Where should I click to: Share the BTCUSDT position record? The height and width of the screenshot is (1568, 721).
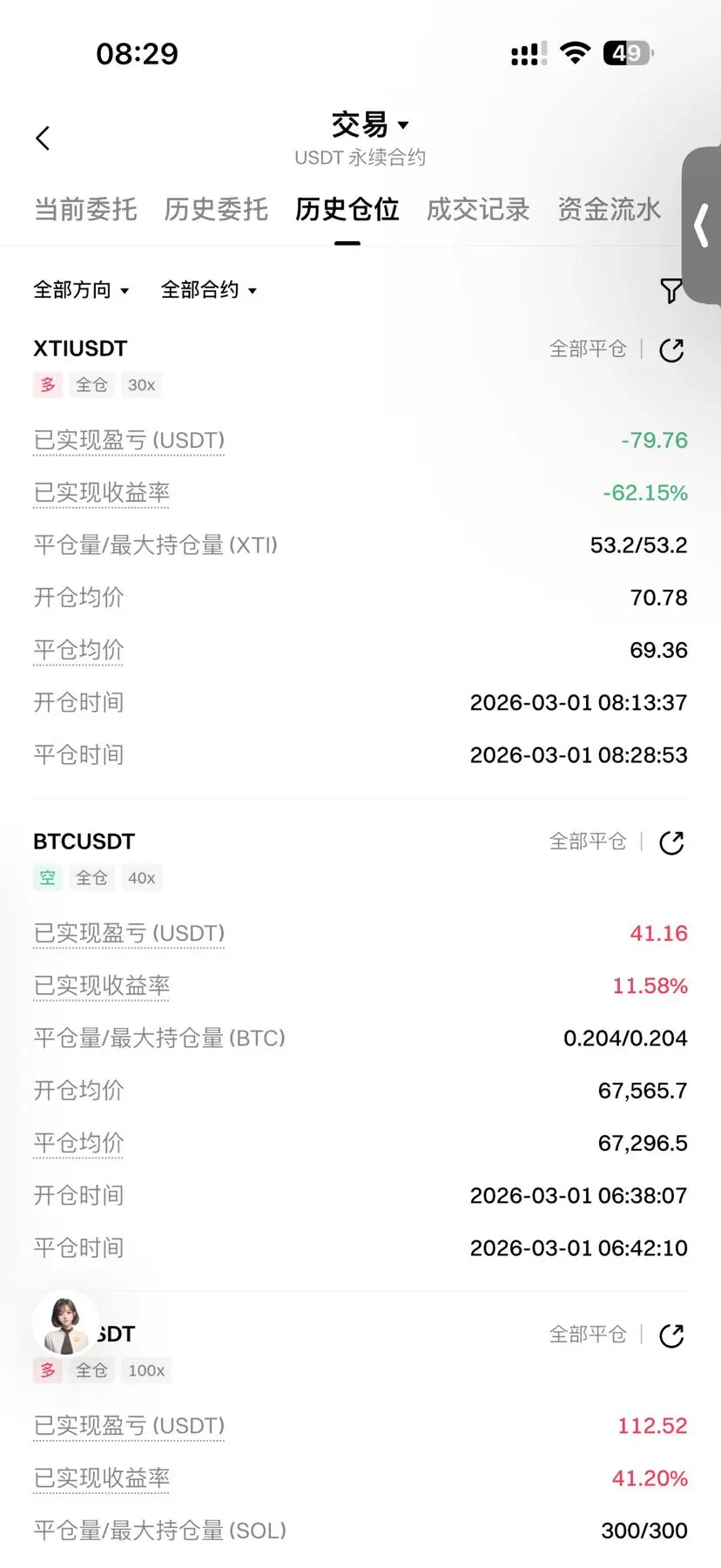point(671,843)
